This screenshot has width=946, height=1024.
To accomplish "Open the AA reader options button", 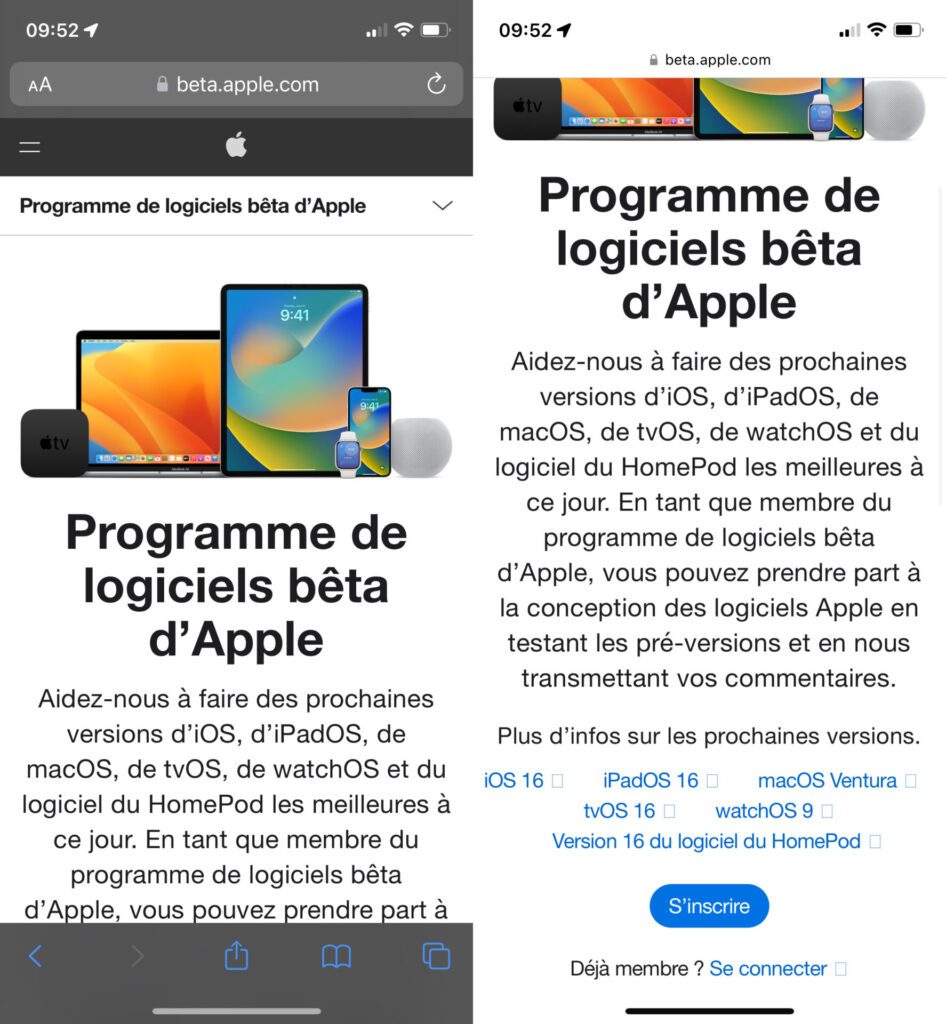I will (x=40, y=85).
